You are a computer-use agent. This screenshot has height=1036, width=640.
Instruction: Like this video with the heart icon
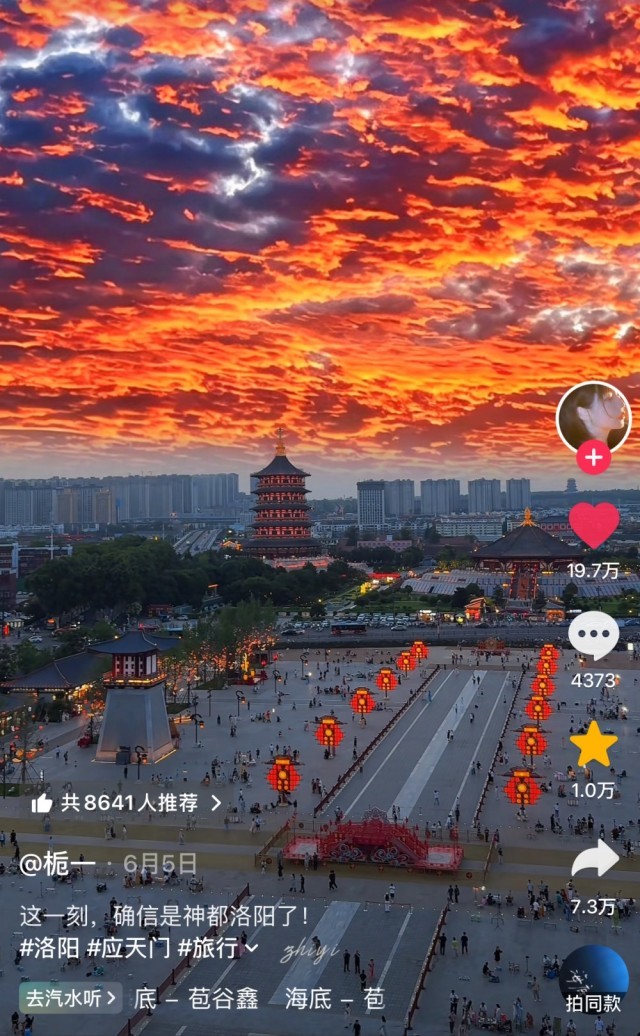tap(594, 525)
